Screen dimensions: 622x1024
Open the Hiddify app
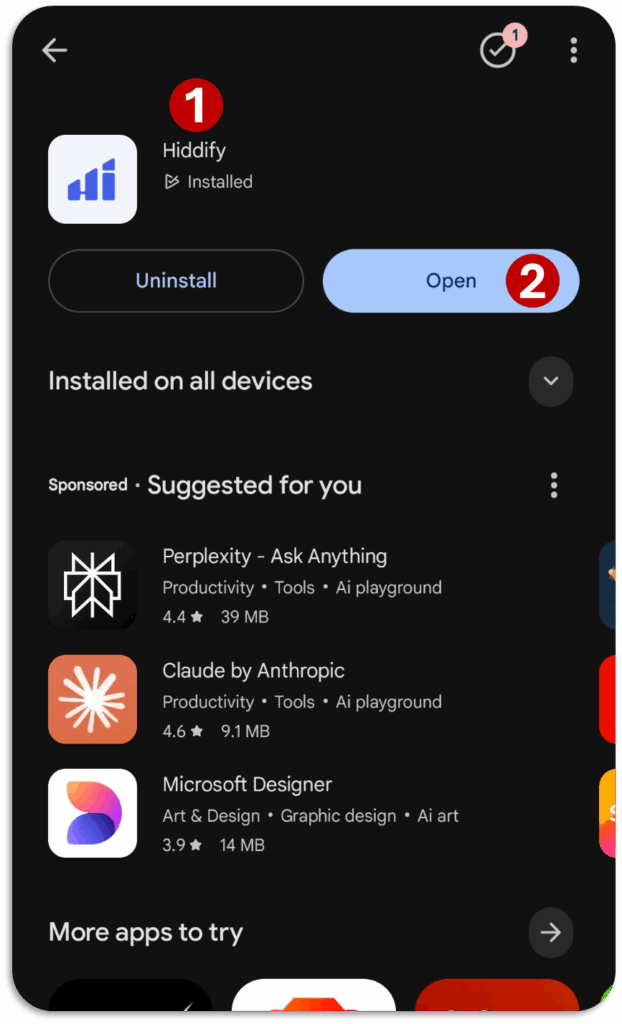[451, 281]
